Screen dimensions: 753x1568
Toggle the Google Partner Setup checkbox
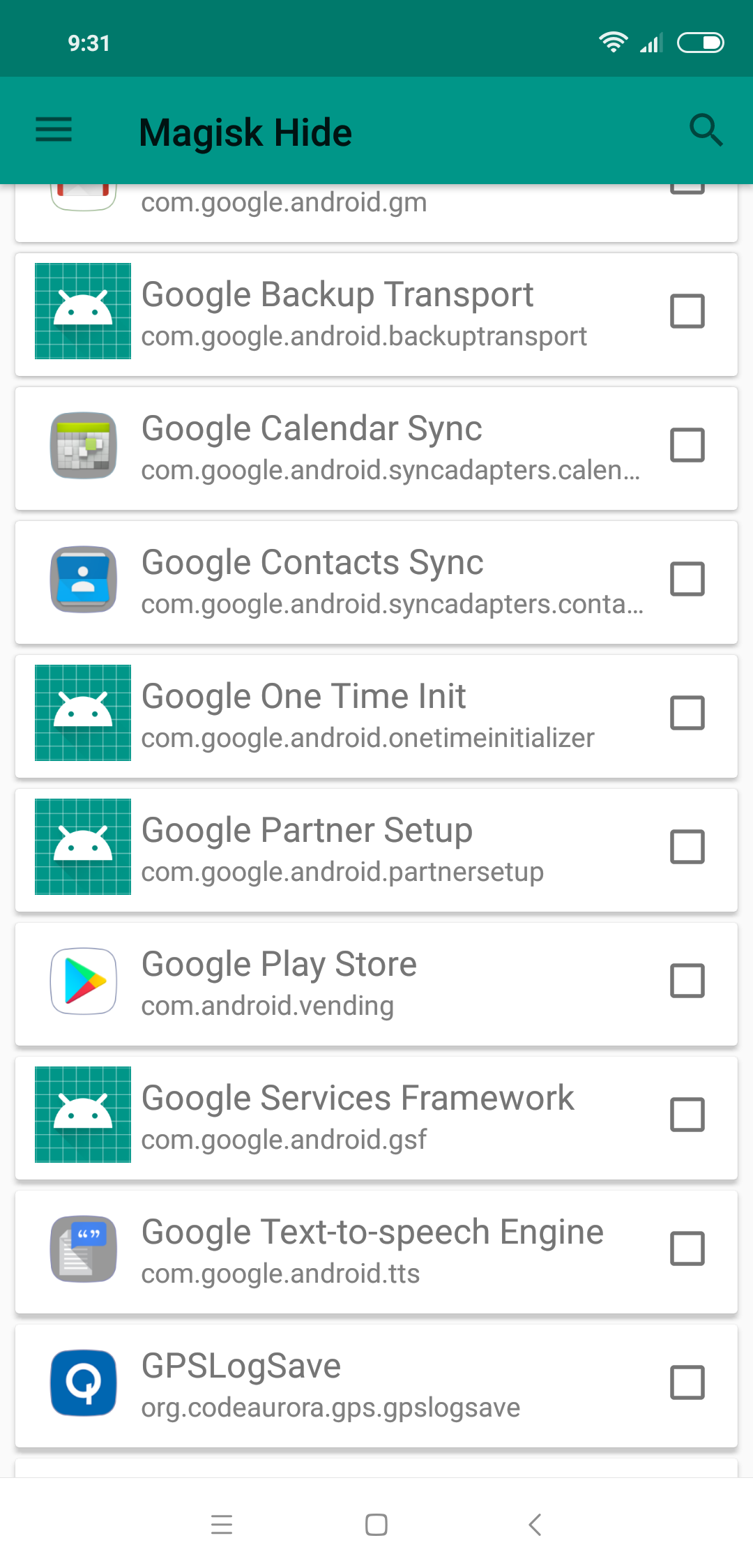tap(687, 847)
